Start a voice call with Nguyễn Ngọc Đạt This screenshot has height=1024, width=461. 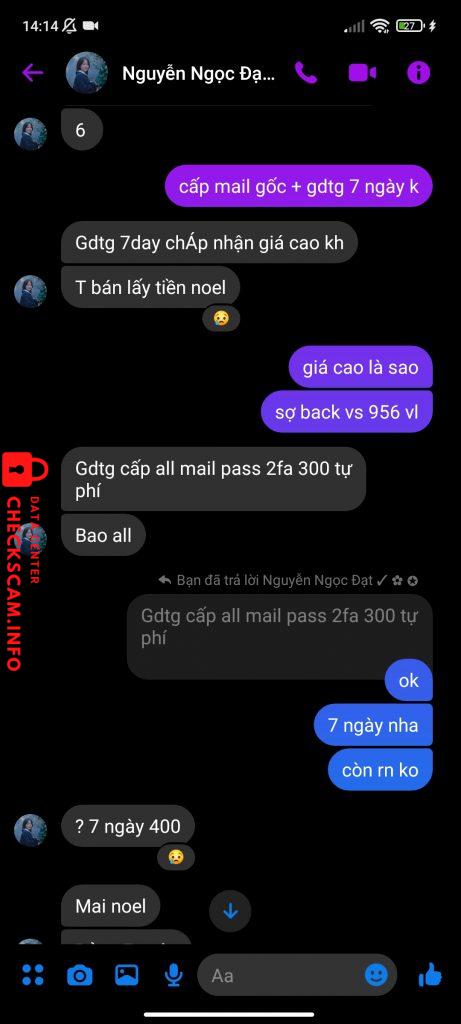coord(306,72)
